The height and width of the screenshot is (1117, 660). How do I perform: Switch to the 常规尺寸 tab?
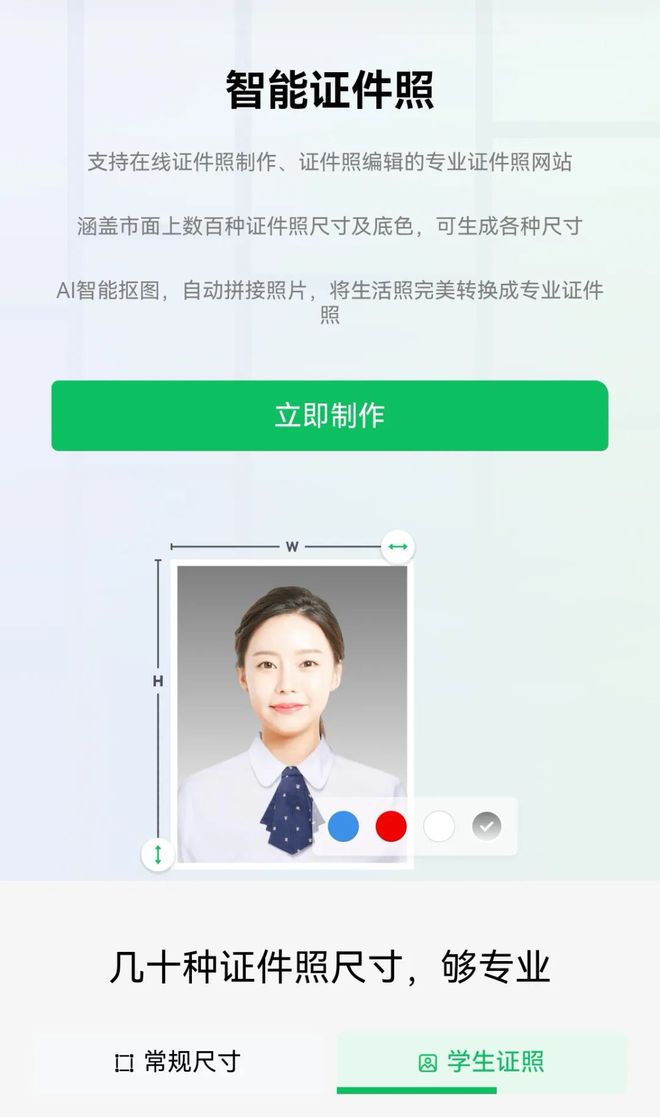tap(178, 1062)
